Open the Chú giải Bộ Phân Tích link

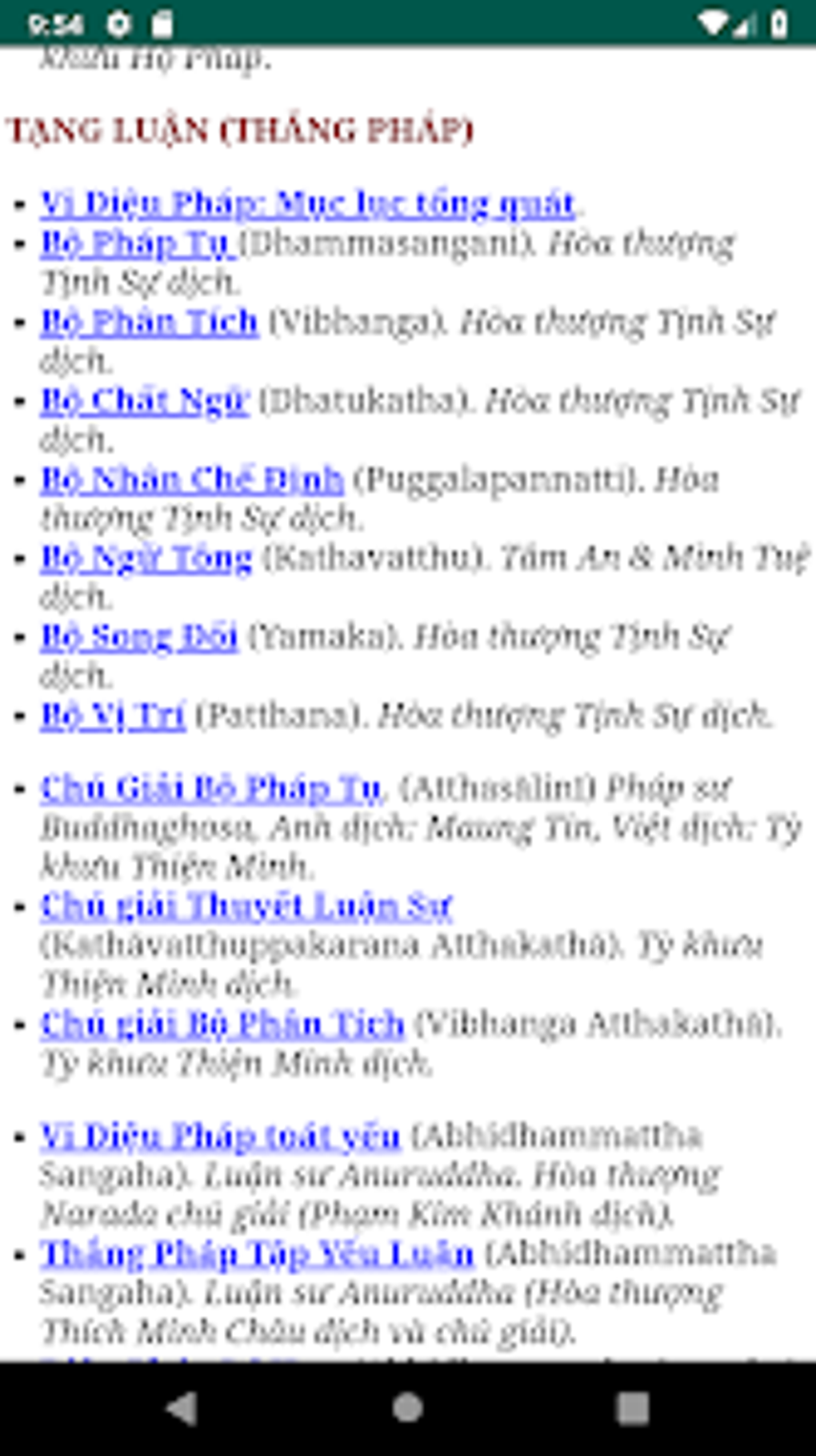(222, 1024)
